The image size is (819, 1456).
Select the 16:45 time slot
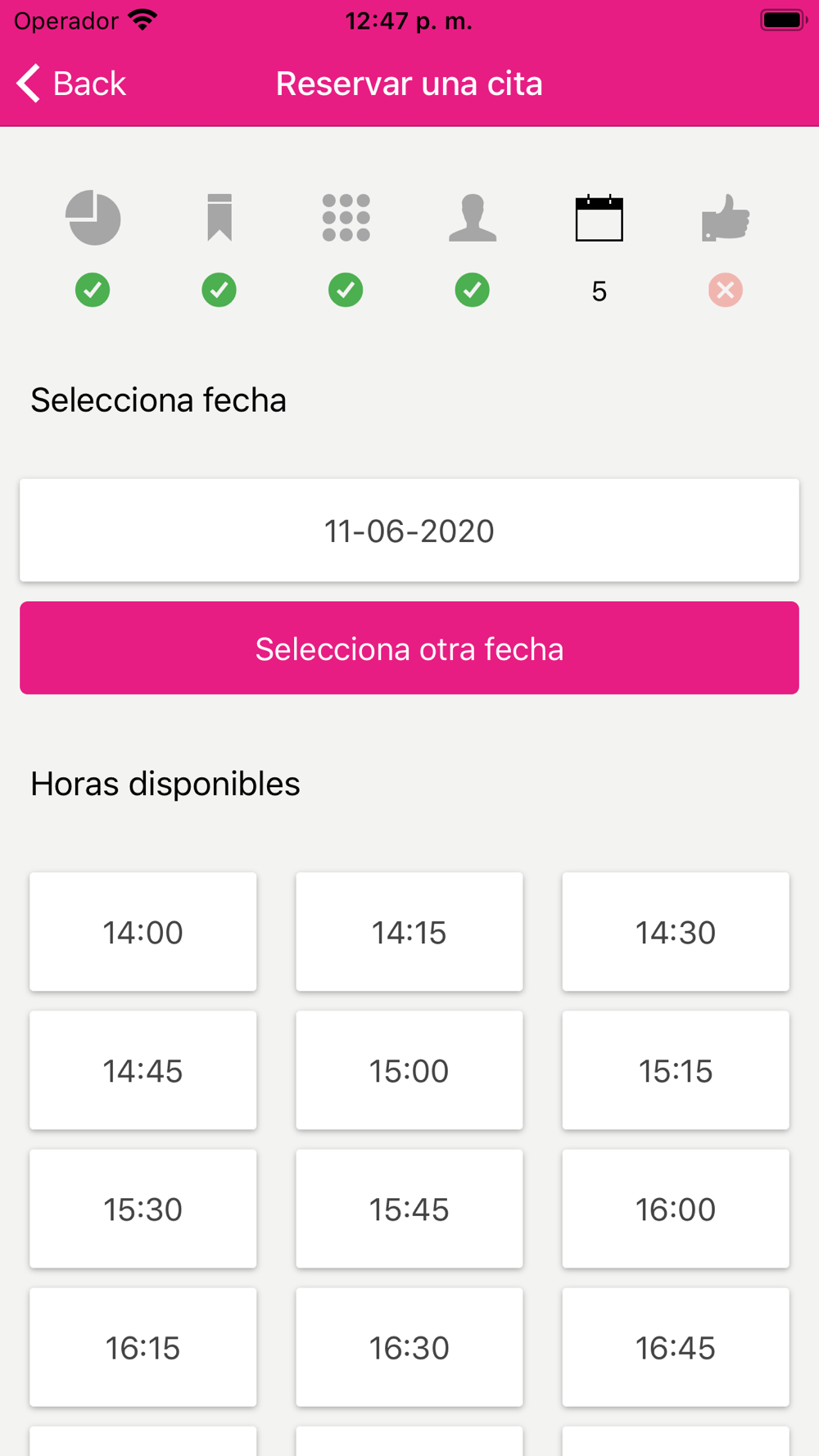[x=676, y=1347]
